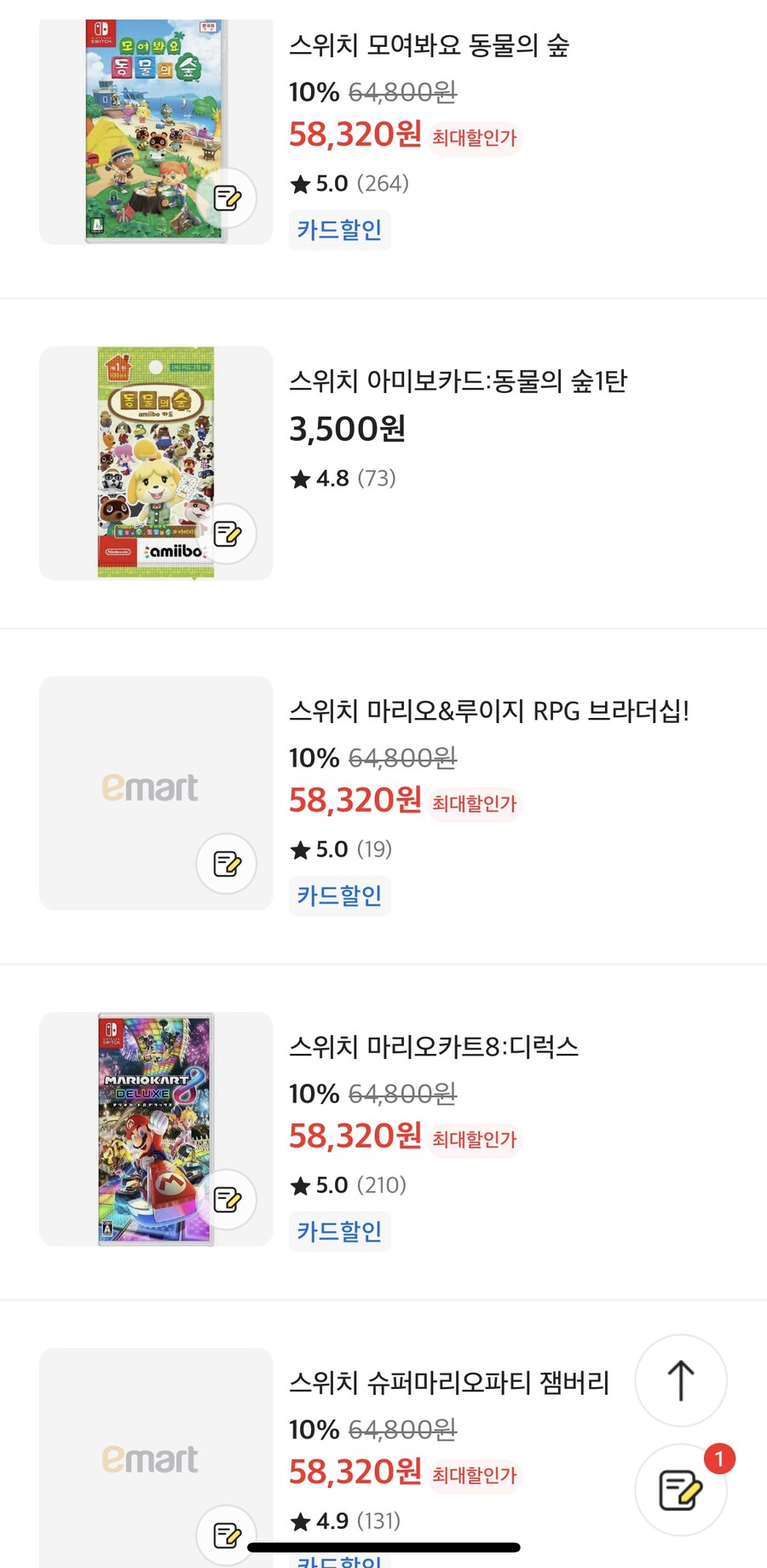Open memo icon on 마리오&루이지 RPG item
Screen dimensions: 767x1568
tap(227, 864)
